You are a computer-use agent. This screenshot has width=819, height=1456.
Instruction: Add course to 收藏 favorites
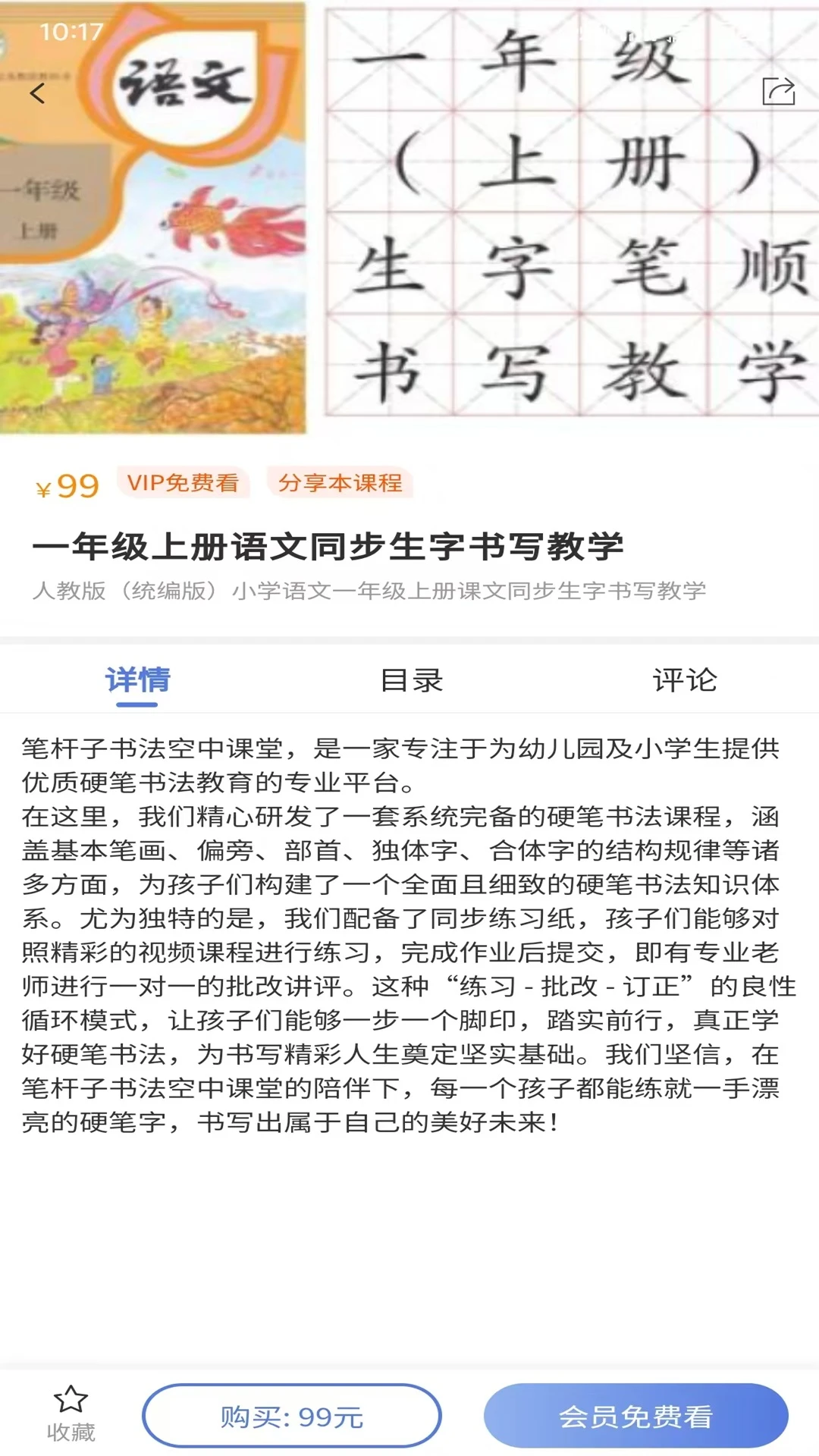[71, 1414]
